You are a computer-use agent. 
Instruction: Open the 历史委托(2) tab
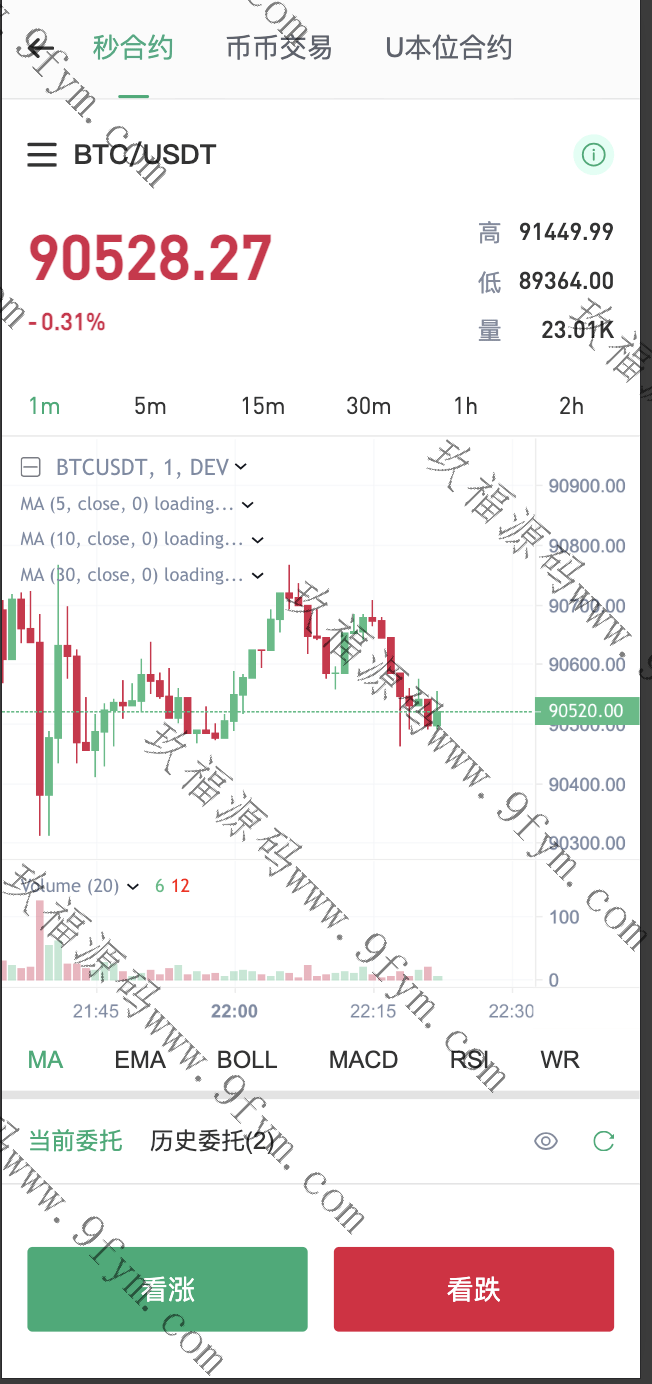pos(211,1141)
